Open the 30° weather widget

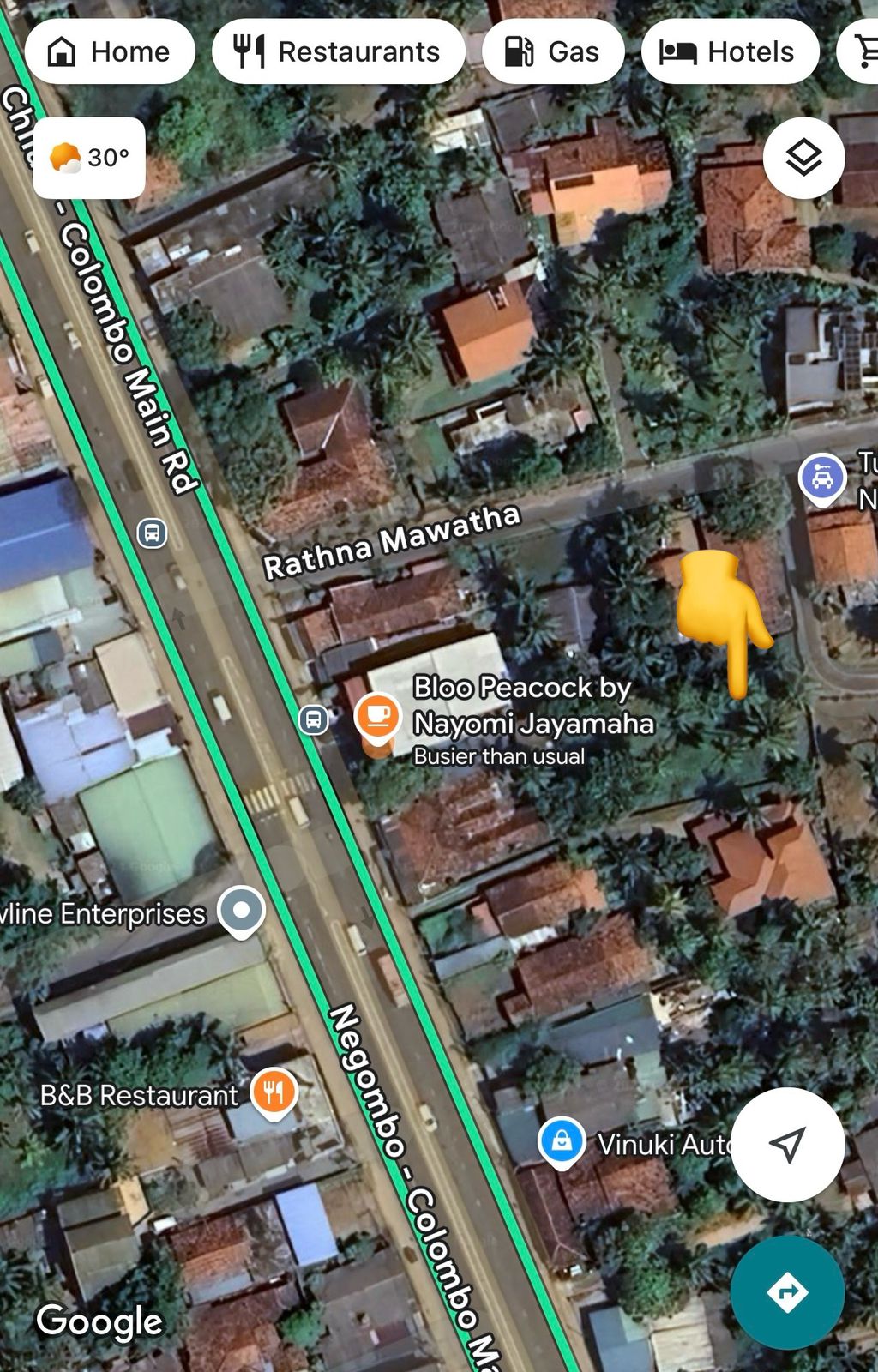89,158
